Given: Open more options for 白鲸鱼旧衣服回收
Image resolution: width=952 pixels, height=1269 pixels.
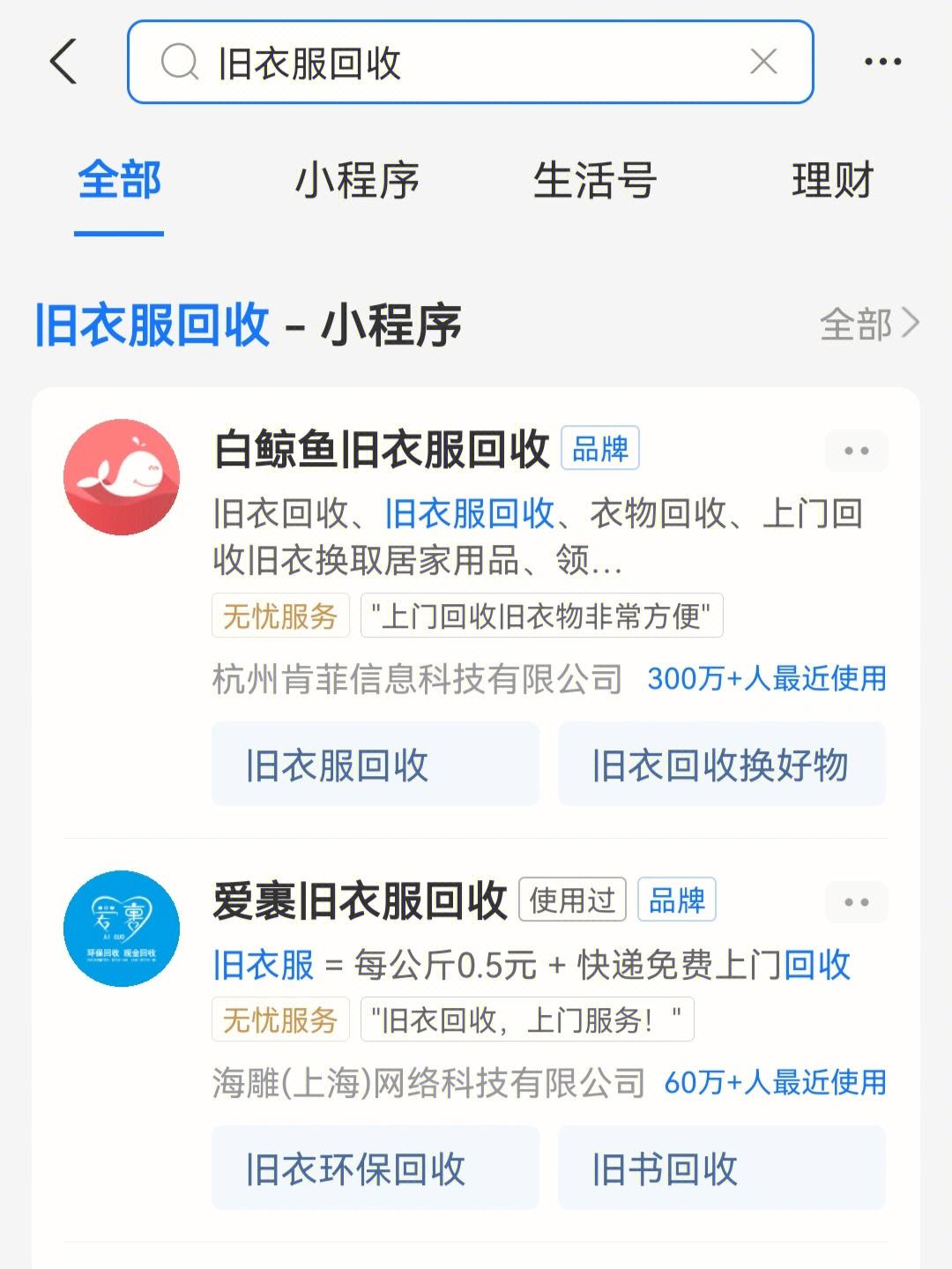Looking at the screenshot, I should tap(856, 451).
